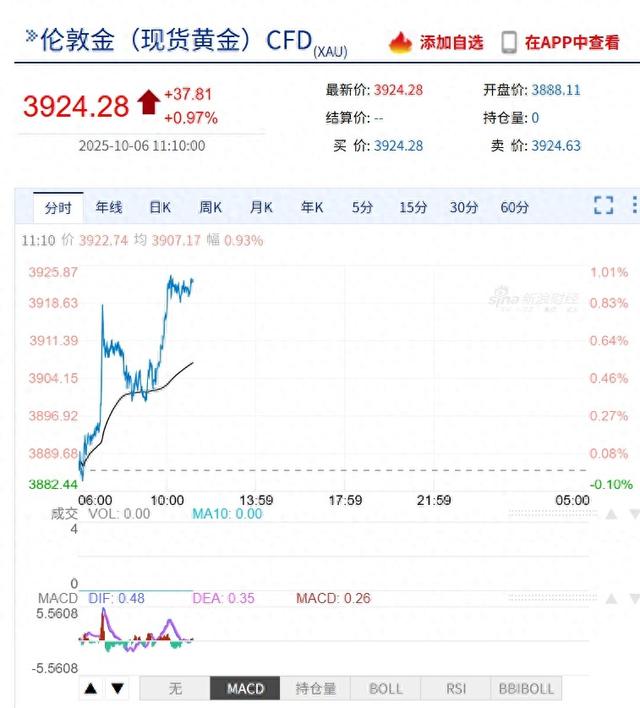
Task: Show the 15分 interval chart
Action: click(413, 207)
